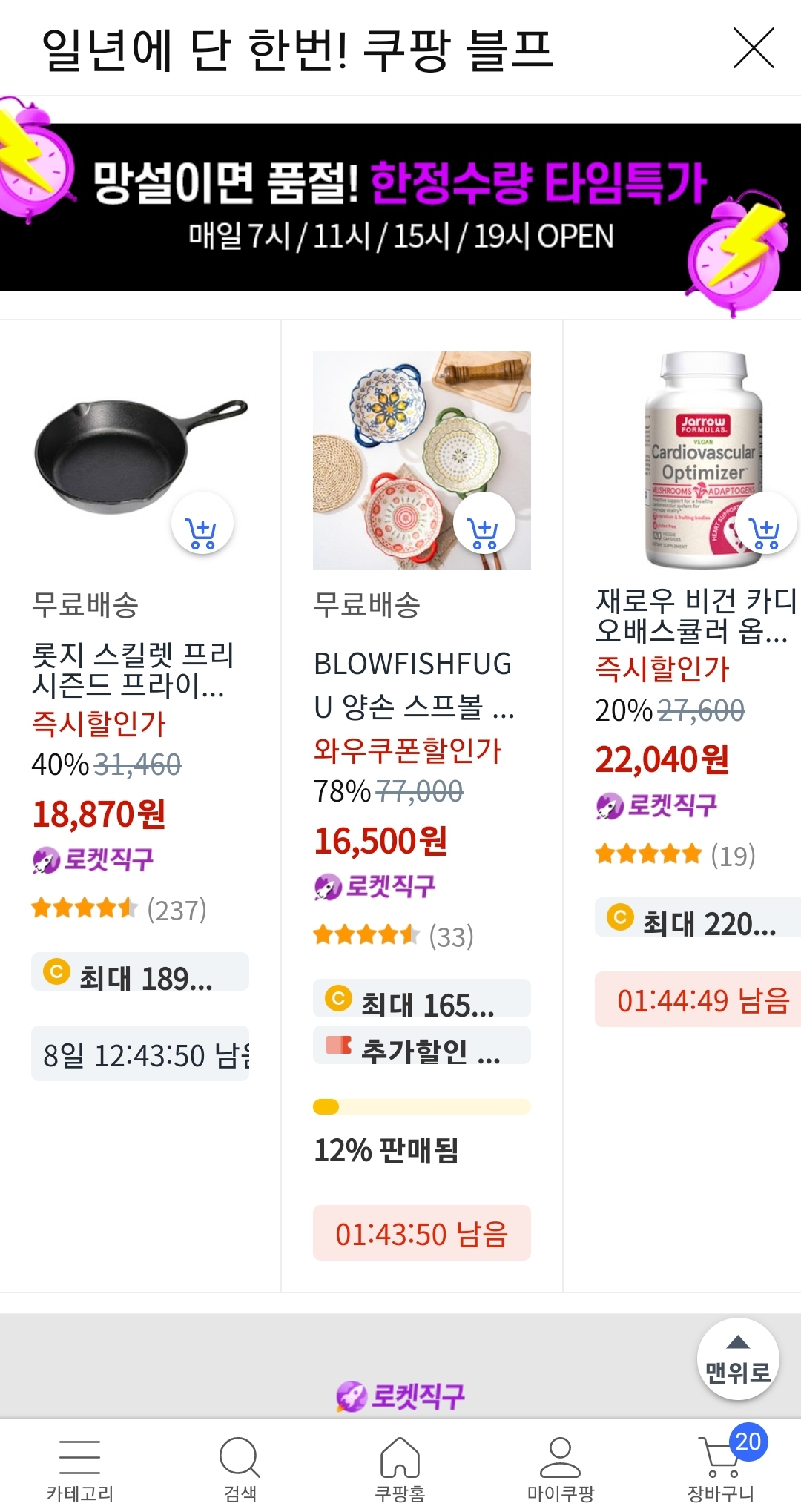This screenshot has height=1512, width=801.
Task: Tap the 01:43:50 남음 countdown timer
Action: tap(421, 1233)
